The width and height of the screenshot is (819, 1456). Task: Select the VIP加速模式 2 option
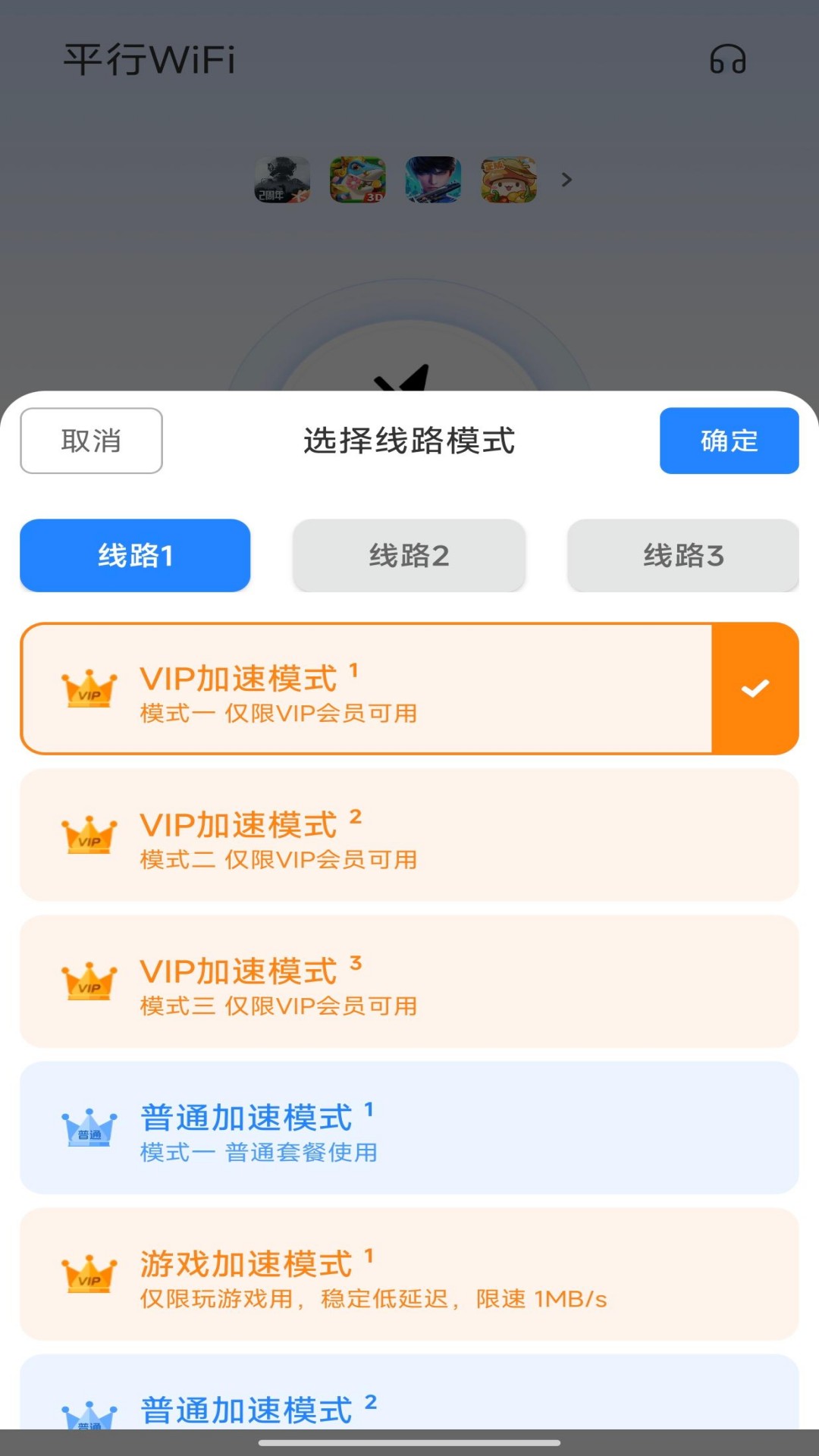coord(409,834)
